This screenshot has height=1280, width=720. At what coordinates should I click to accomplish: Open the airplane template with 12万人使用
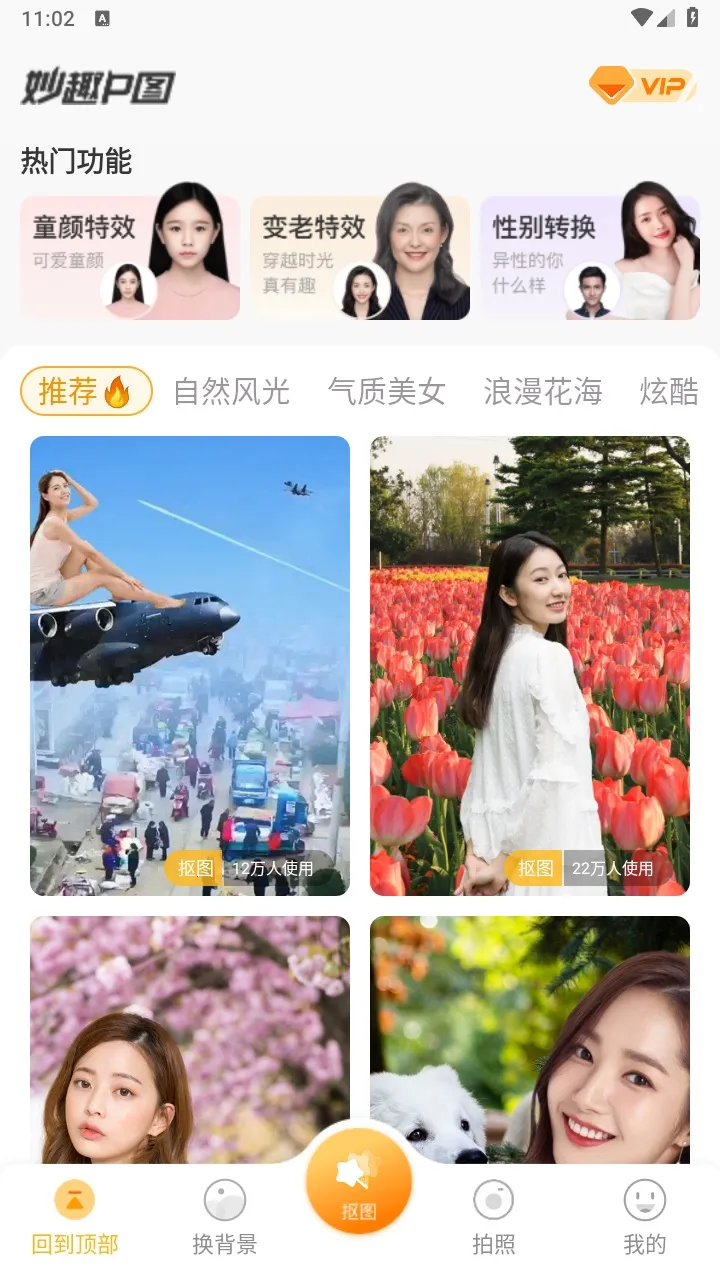[x=190, y=665]
